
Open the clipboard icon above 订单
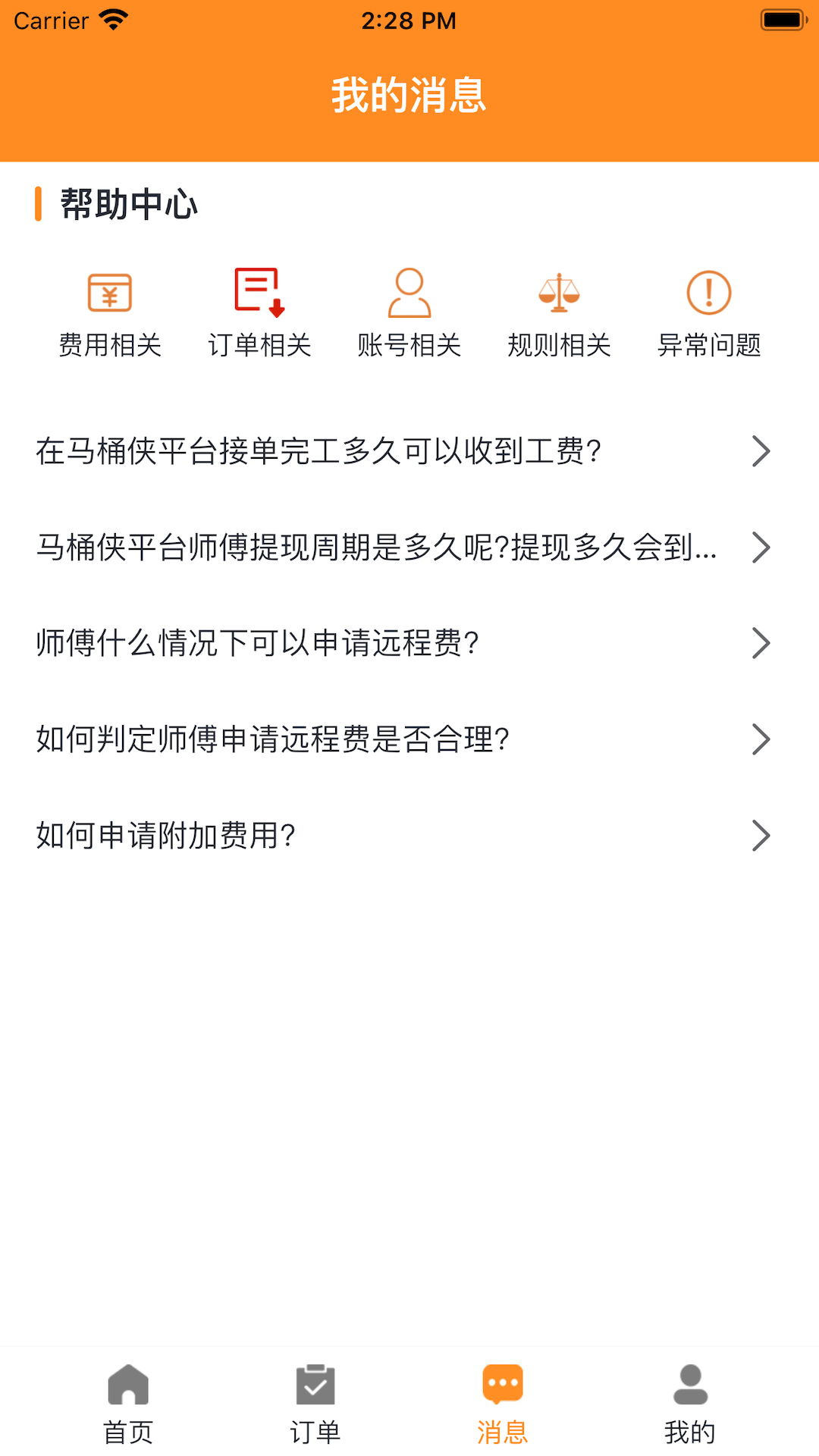click(315, 1385)
